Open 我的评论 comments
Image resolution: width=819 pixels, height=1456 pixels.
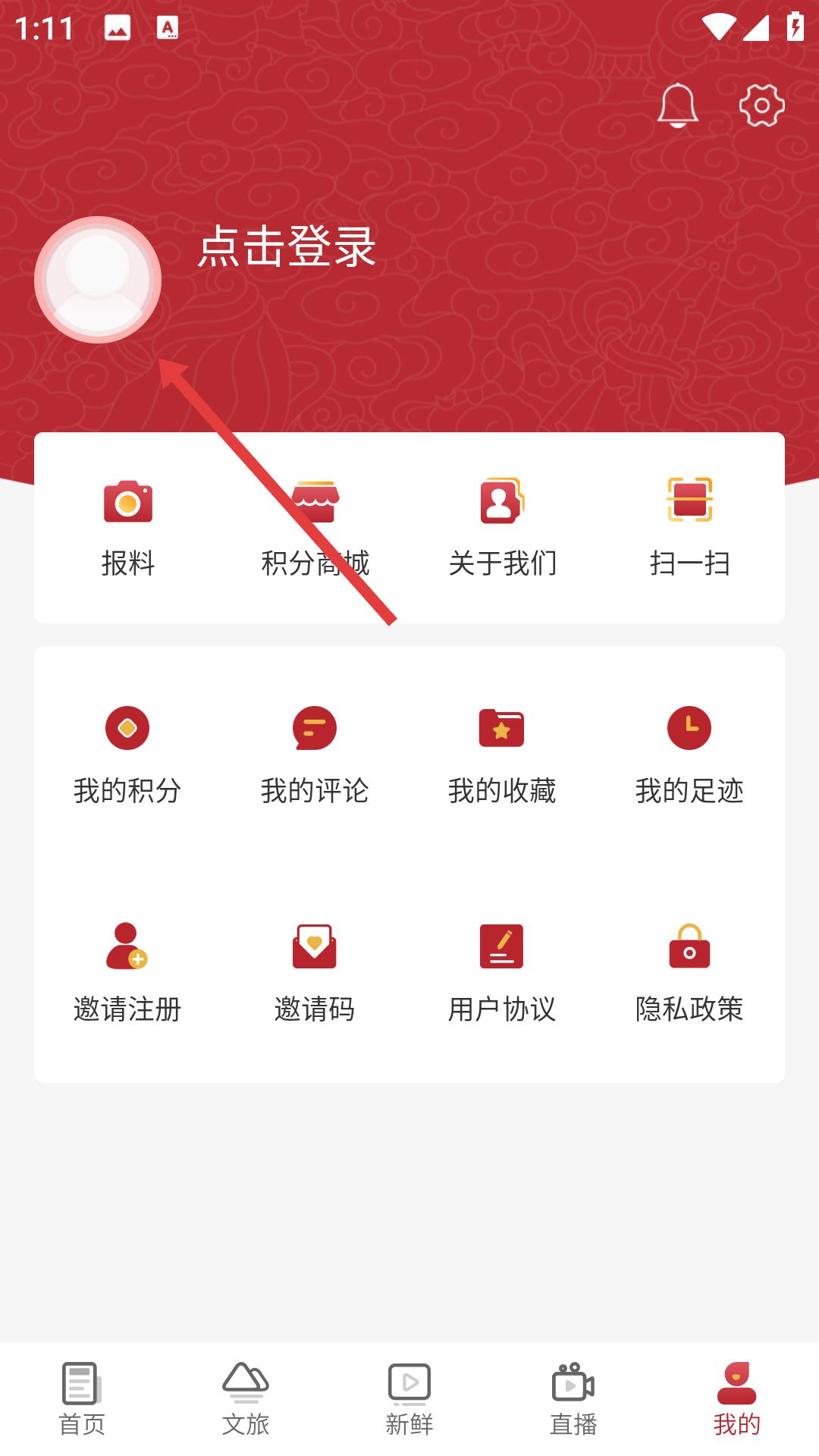(315, 755)
